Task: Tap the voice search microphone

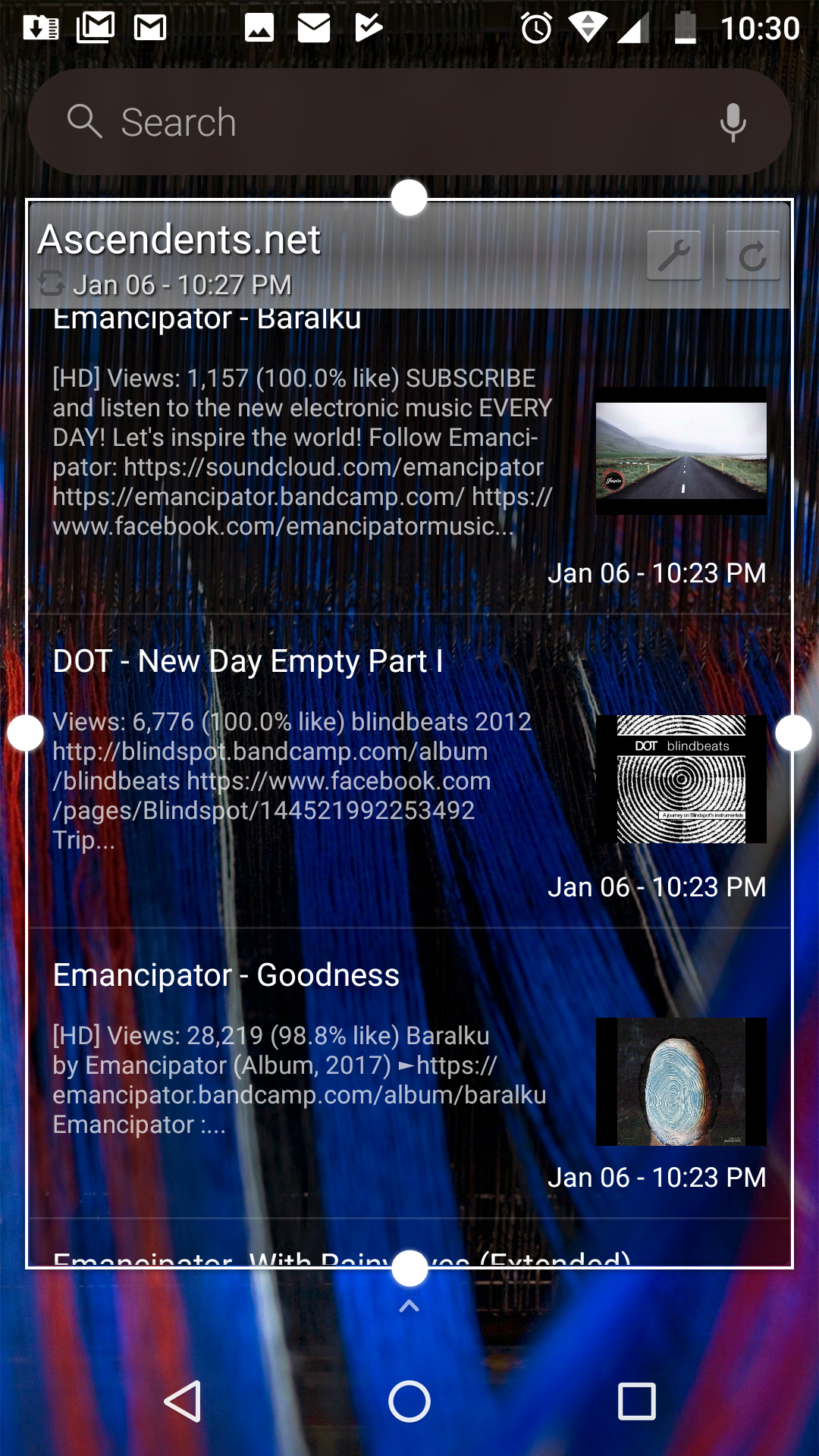Action: coord(733,122)
